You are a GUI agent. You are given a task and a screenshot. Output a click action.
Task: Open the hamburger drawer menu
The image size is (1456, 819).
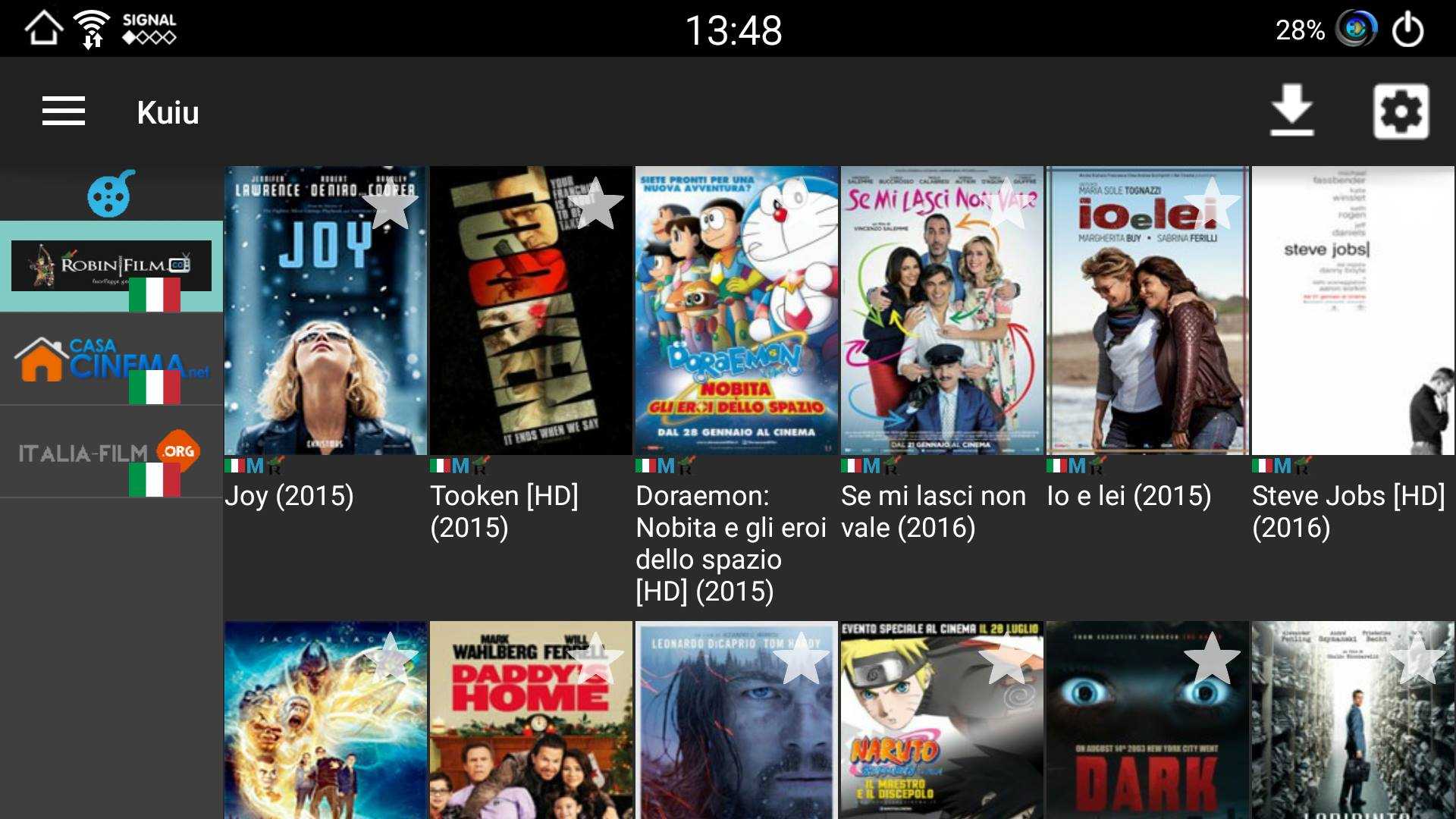point(64,111)
